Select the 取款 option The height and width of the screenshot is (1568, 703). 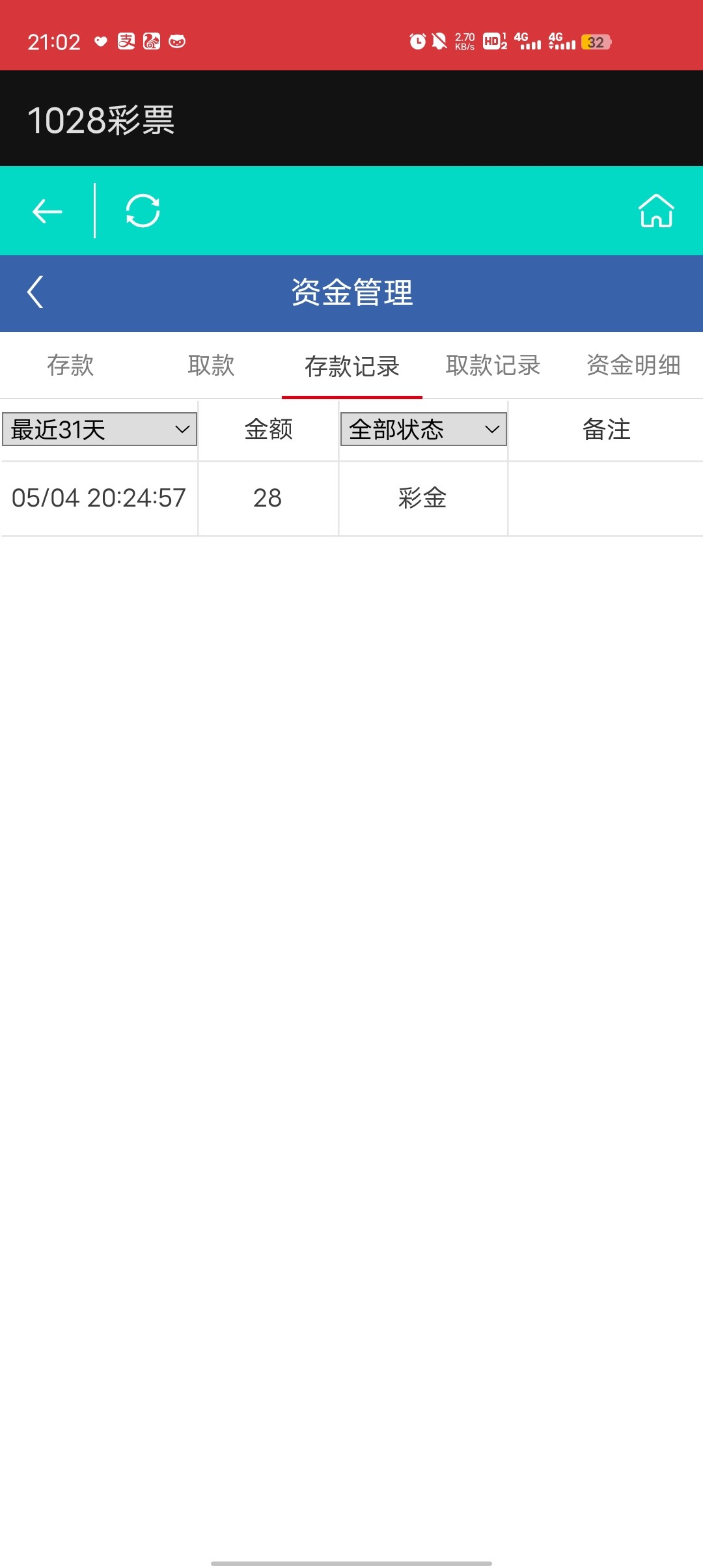[211, 366]
